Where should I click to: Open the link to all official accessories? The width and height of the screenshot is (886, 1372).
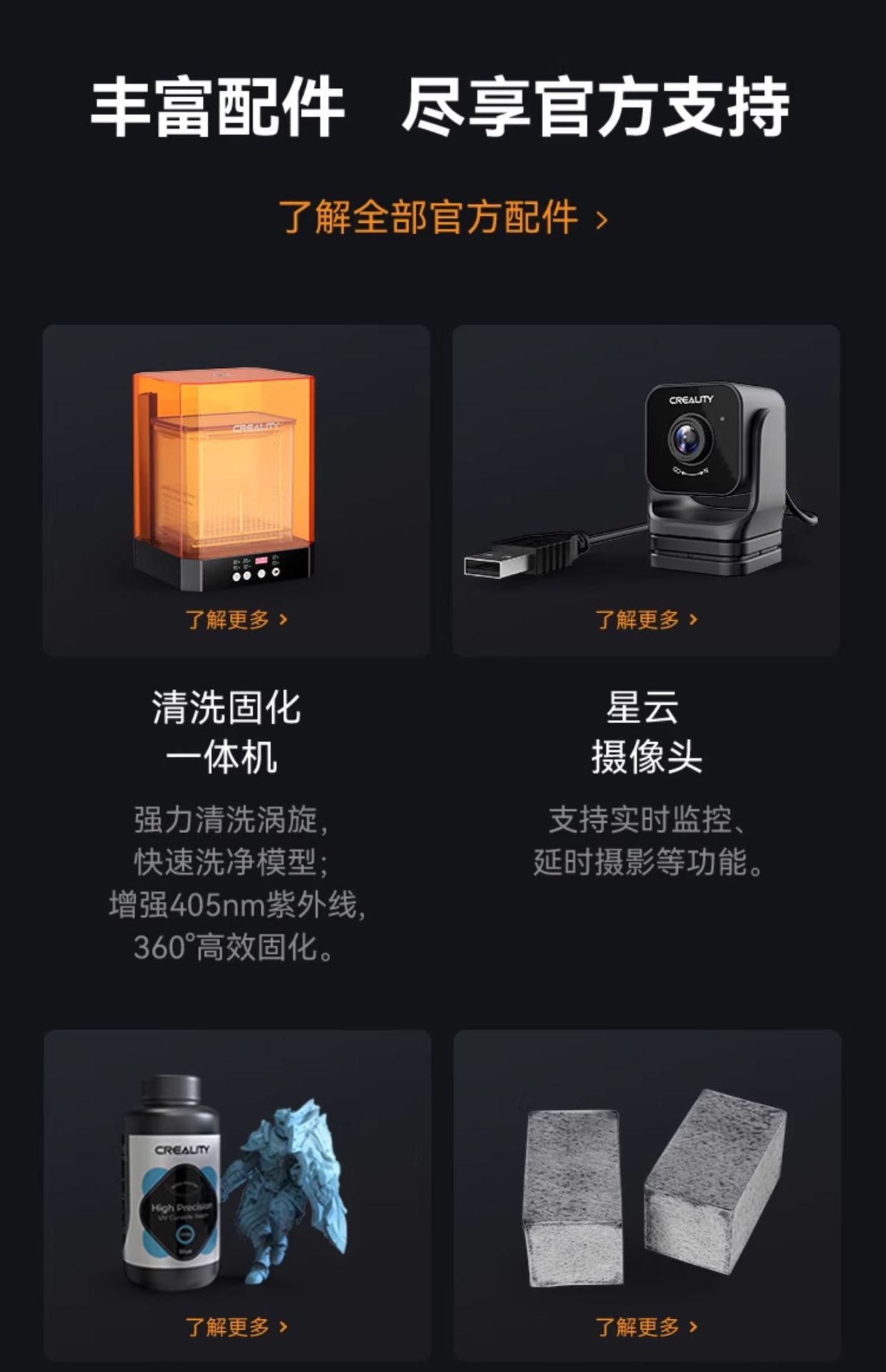[x=442, y=218]
